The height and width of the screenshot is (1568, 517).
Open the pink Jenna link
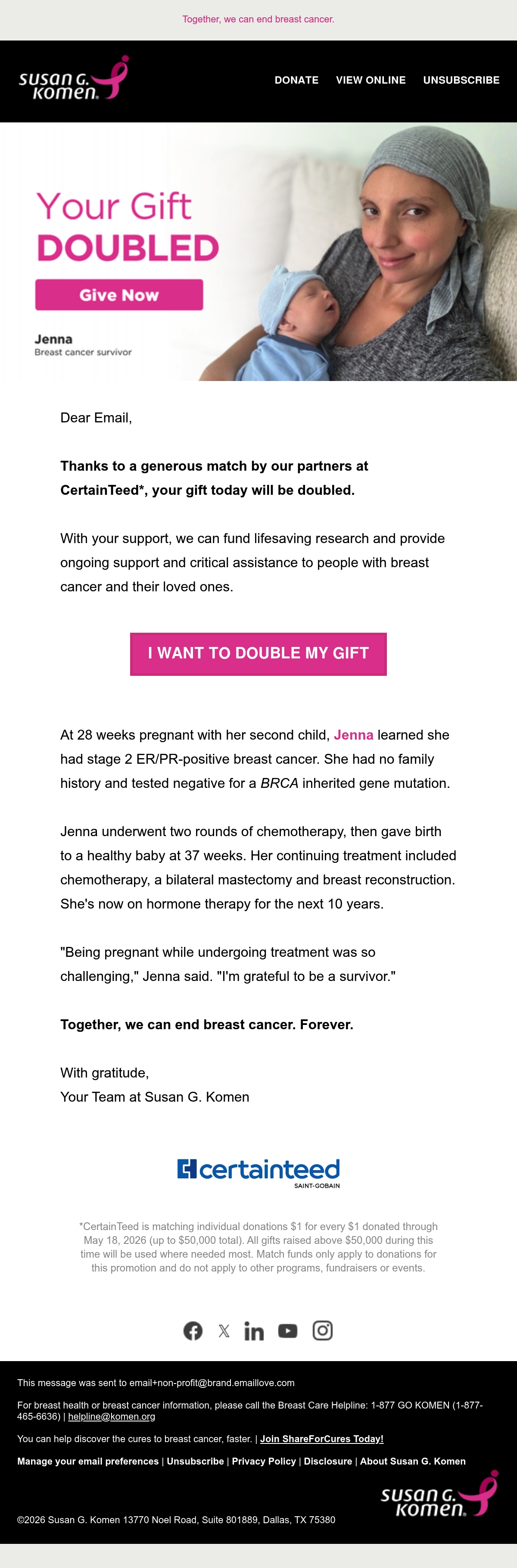click(353, 735)
